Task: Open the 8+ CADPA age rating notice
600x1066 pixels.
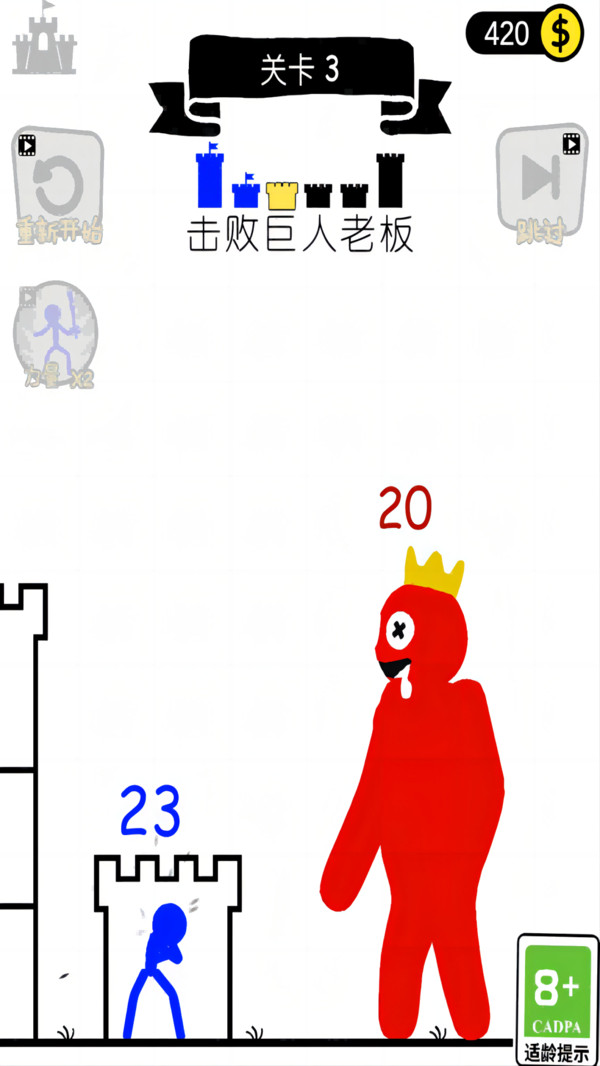Action: 557,999
